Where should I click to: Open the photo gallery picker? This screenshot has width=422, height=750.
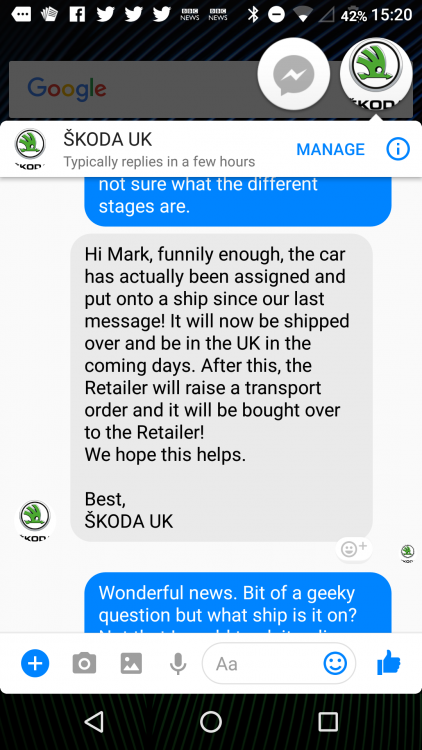click(131, 663)
